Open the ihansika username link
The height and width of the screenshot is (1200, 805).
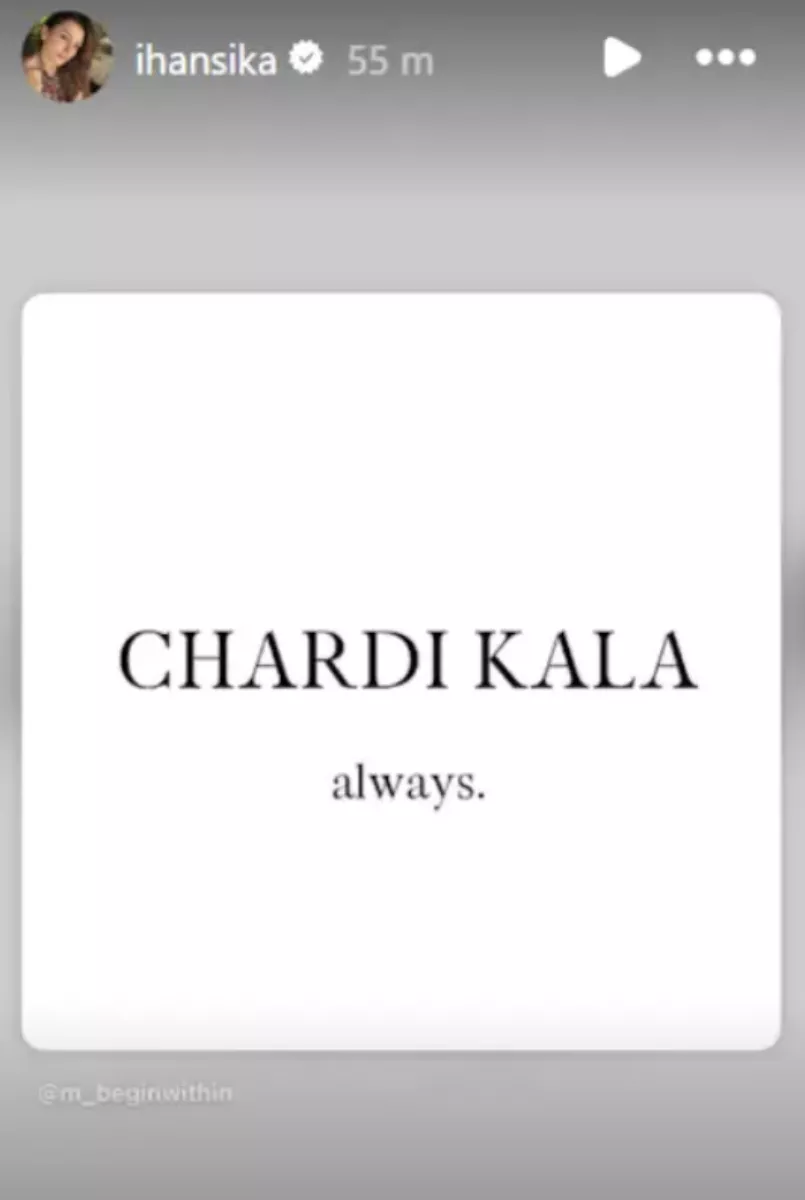pos(205,61)
